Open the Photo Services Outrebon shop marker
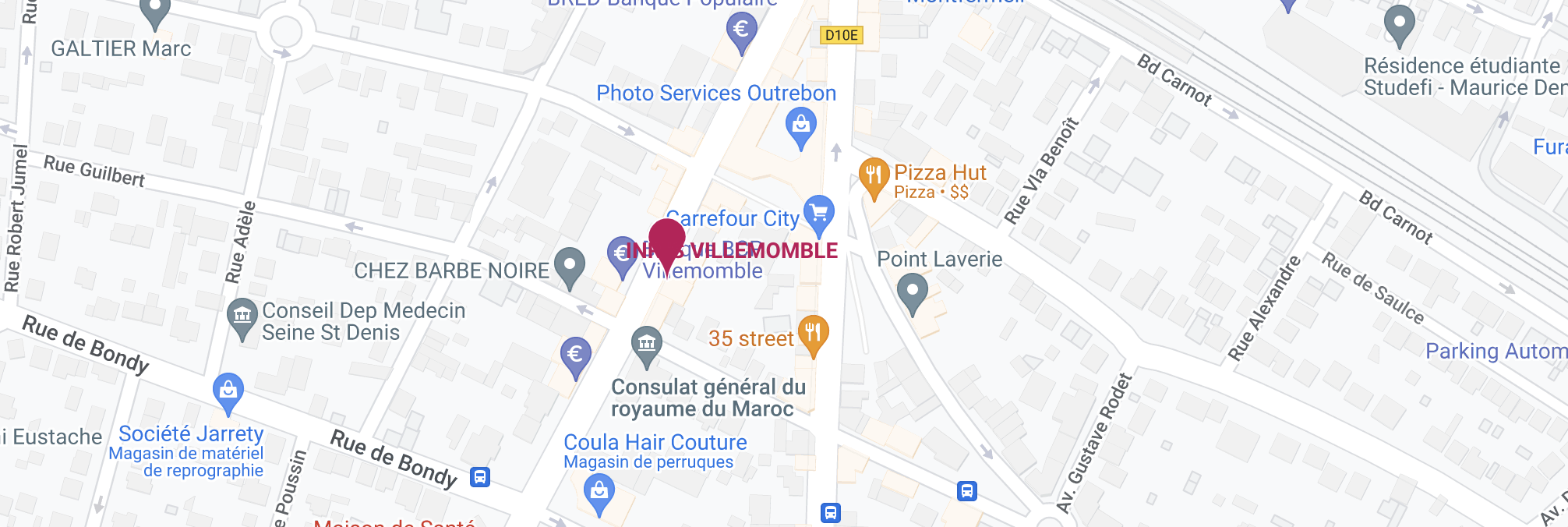Screen dimensions: 1568x527 [x=800, y=126]
